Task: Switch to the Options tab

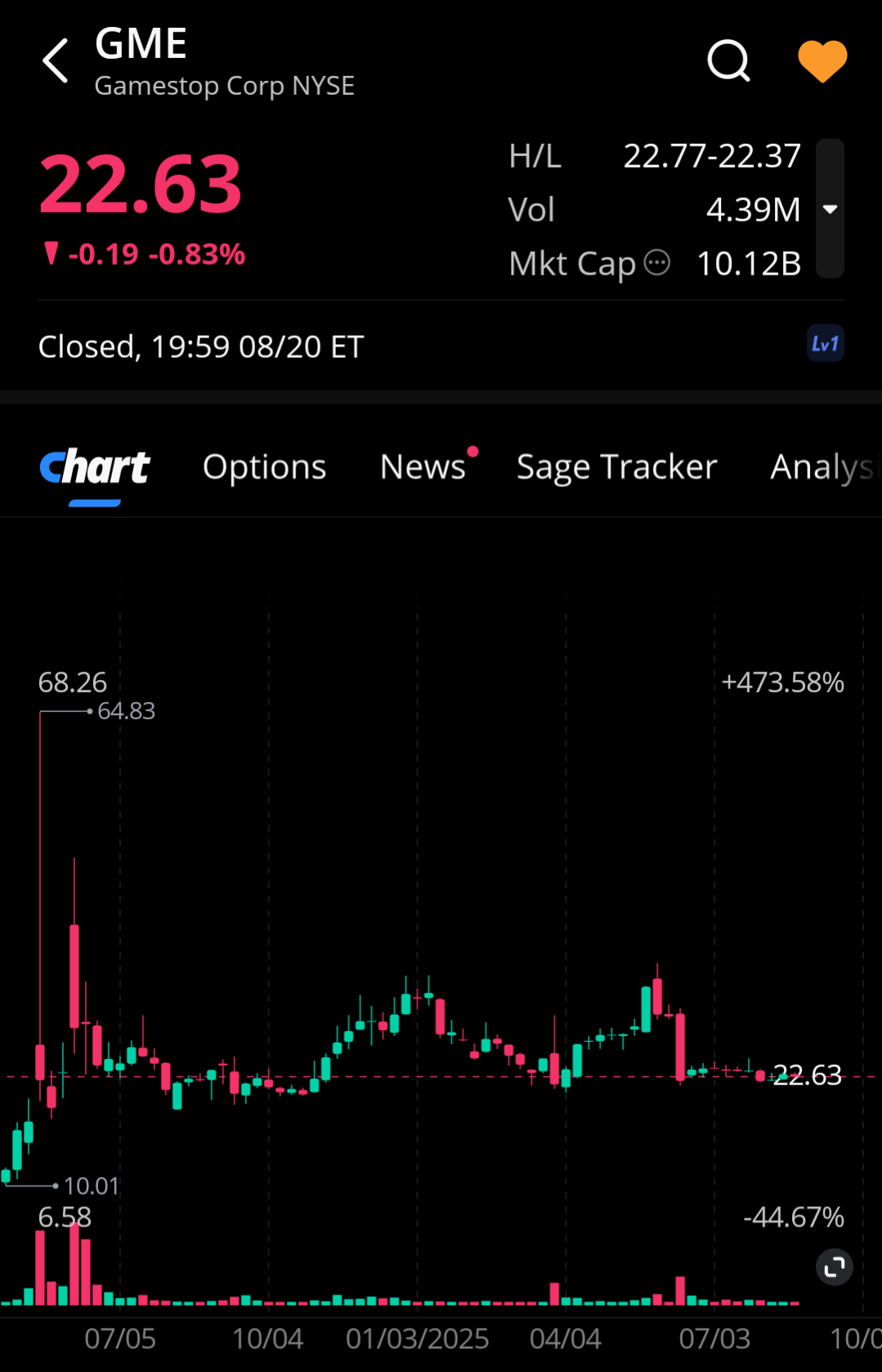Action: coord(264,467)
